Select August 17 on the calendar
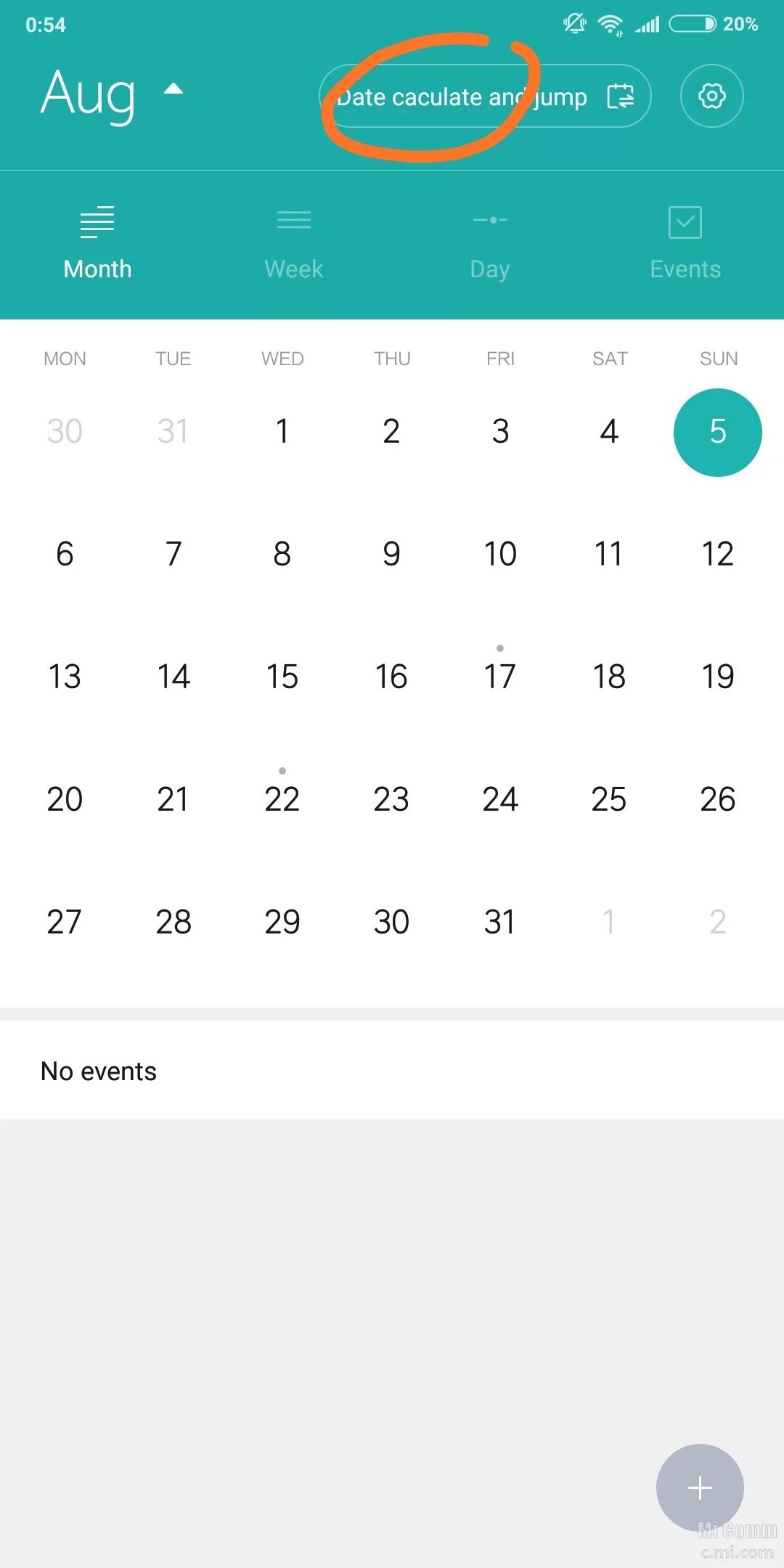 tap(500, 676)
